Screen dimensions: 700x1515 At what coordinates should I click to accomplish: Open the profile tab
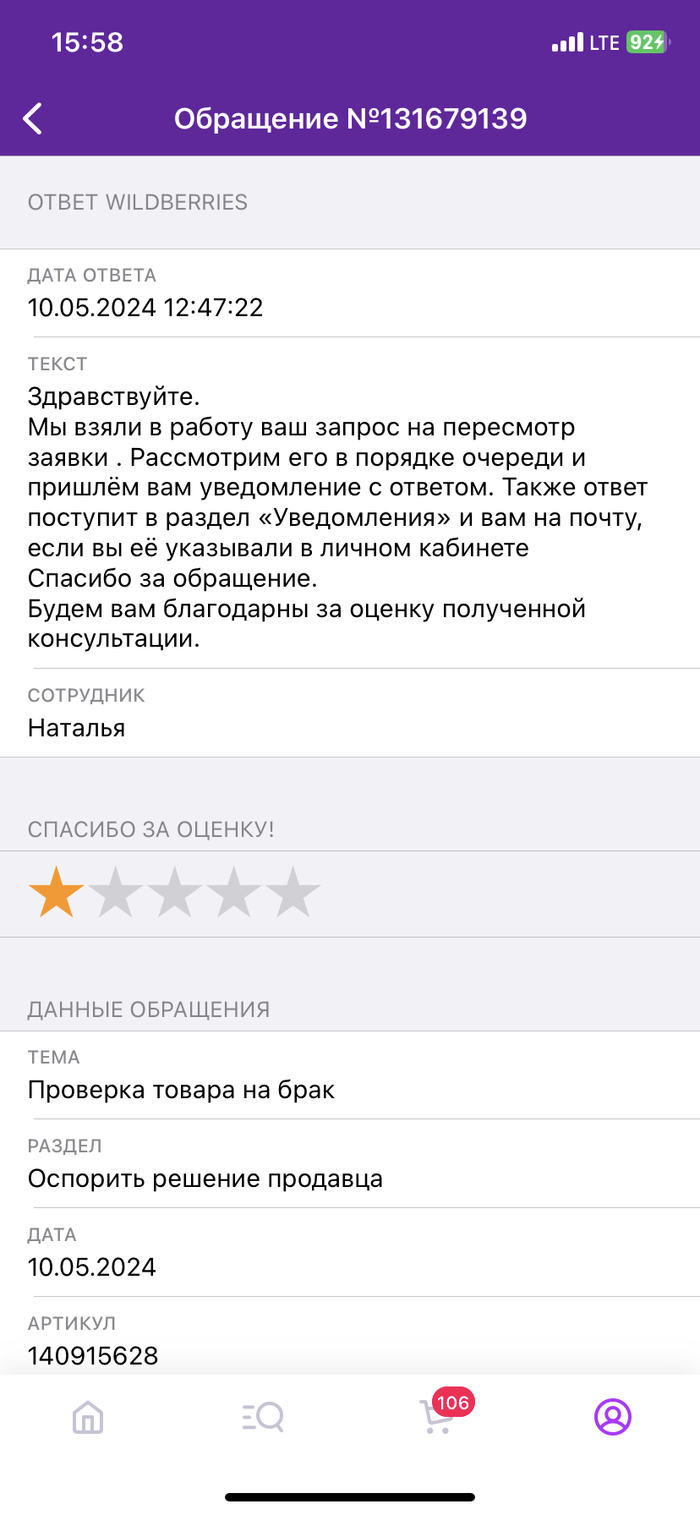[612, 1417]
